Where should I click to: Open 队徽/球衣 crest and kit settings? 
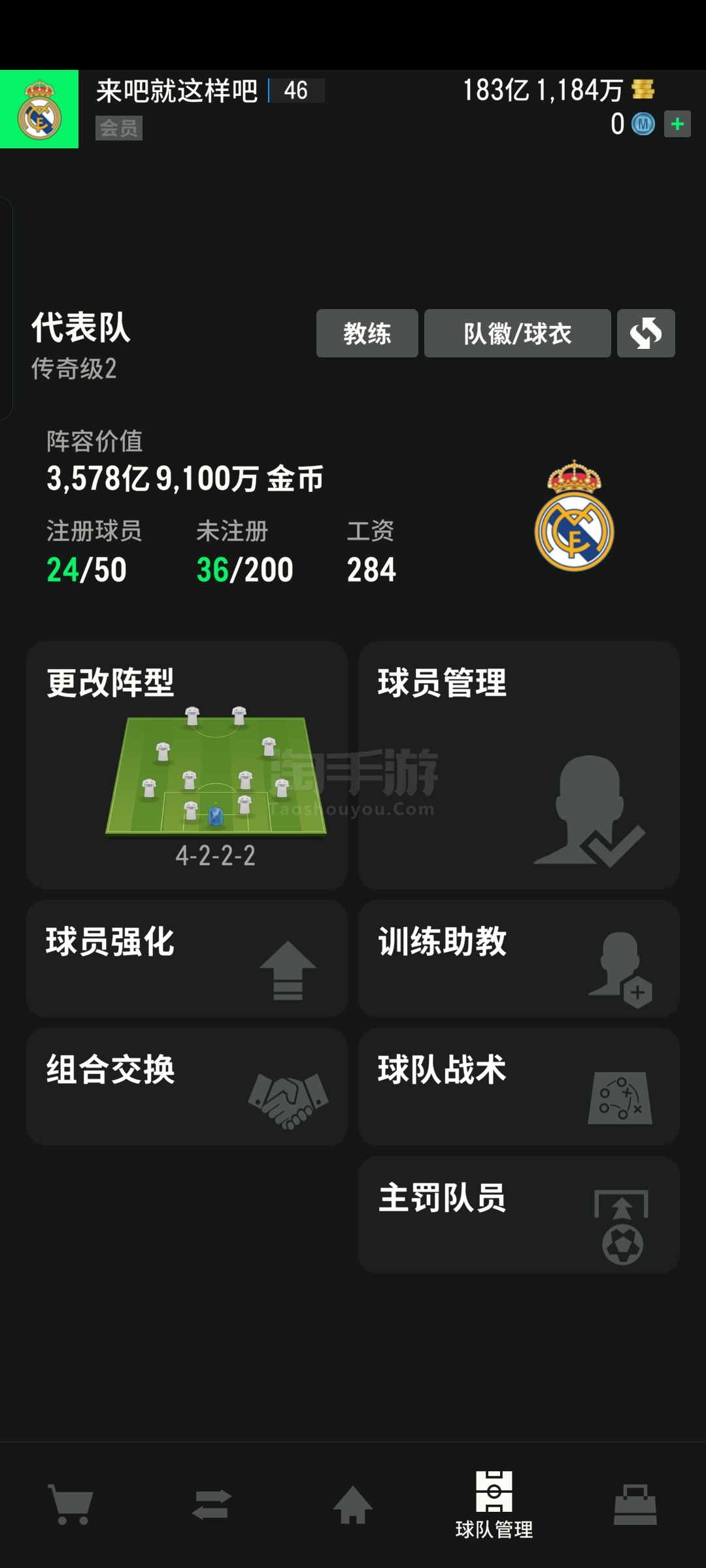[x=517, y=333]
